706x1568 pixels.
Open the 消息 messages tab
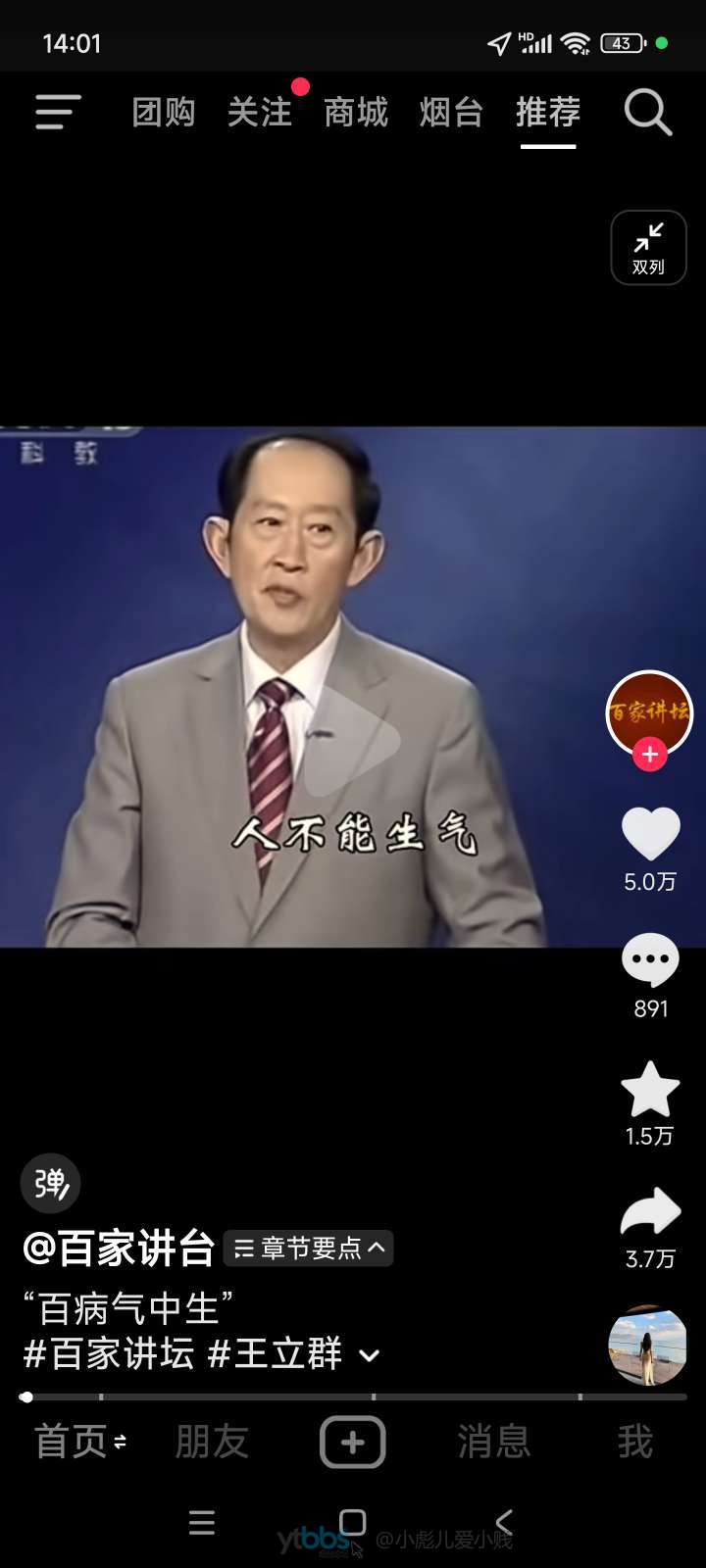click(493, 1442)
